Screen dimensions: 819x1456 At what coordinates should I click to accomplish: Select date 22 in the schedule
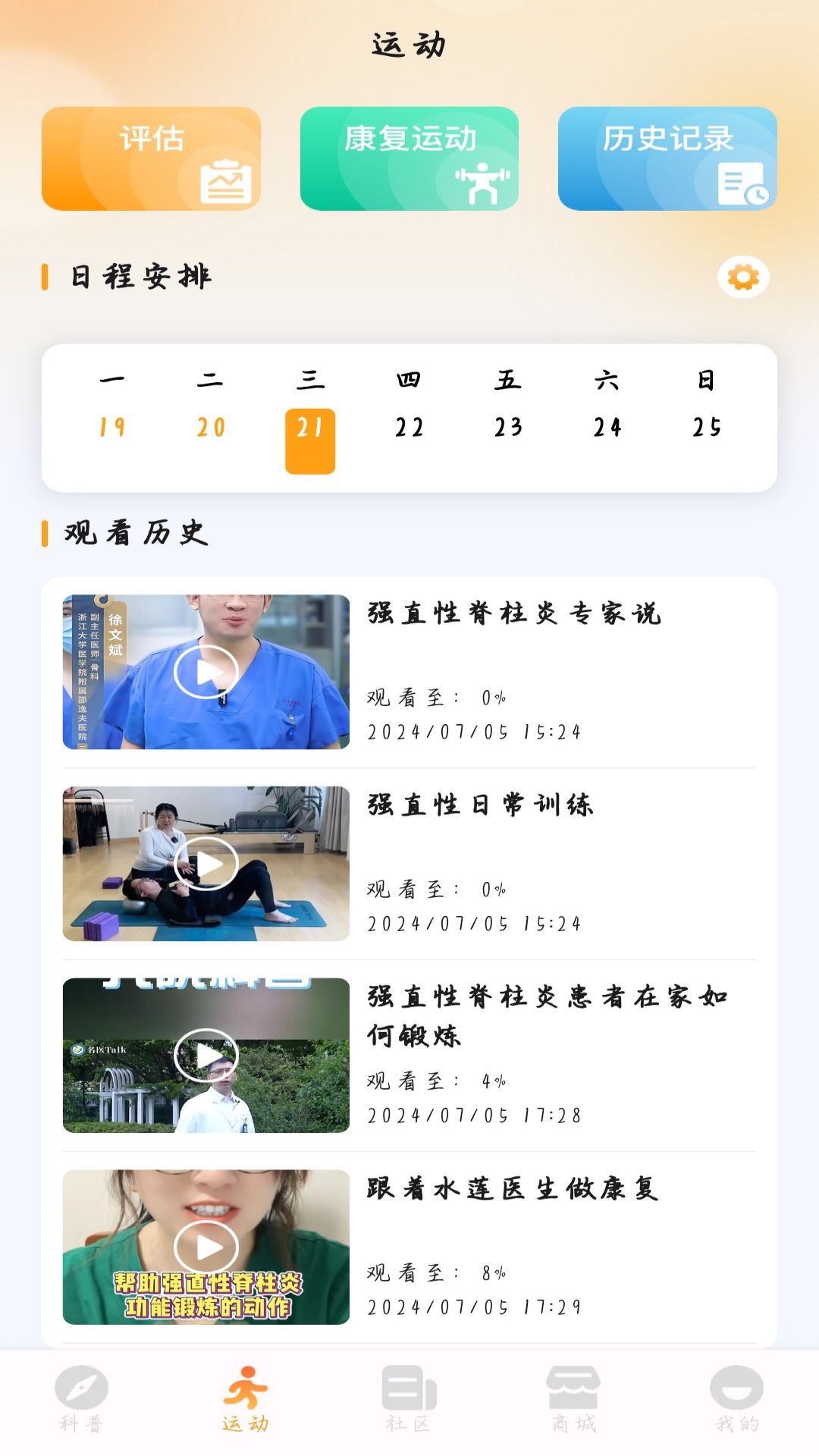pos(409,427)
